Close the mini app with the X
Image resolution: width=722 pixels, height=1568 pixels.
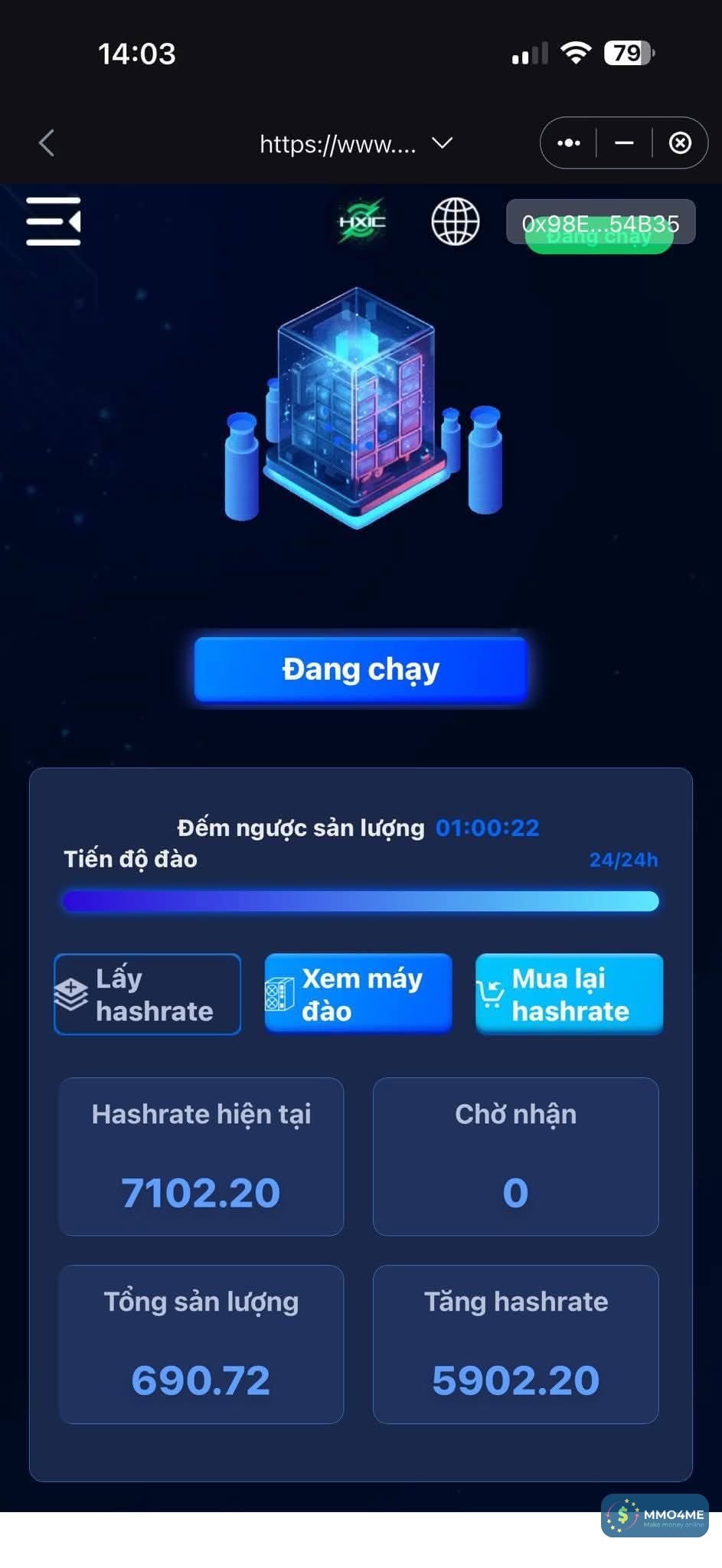pyautogui.click(x=680, y=143)
